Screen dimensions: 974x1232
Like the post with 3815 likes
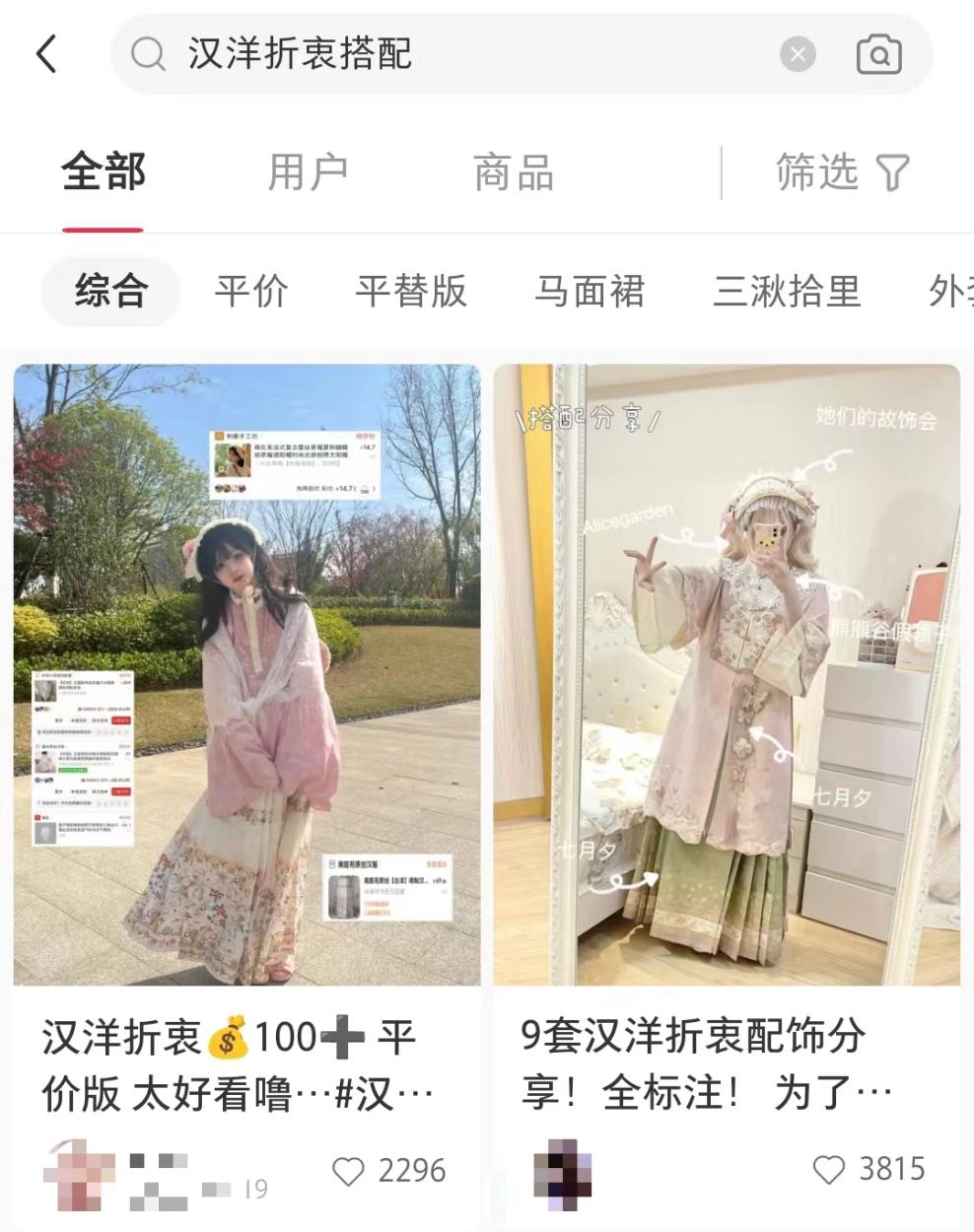pyautogui.click(x=828, y=1170)
